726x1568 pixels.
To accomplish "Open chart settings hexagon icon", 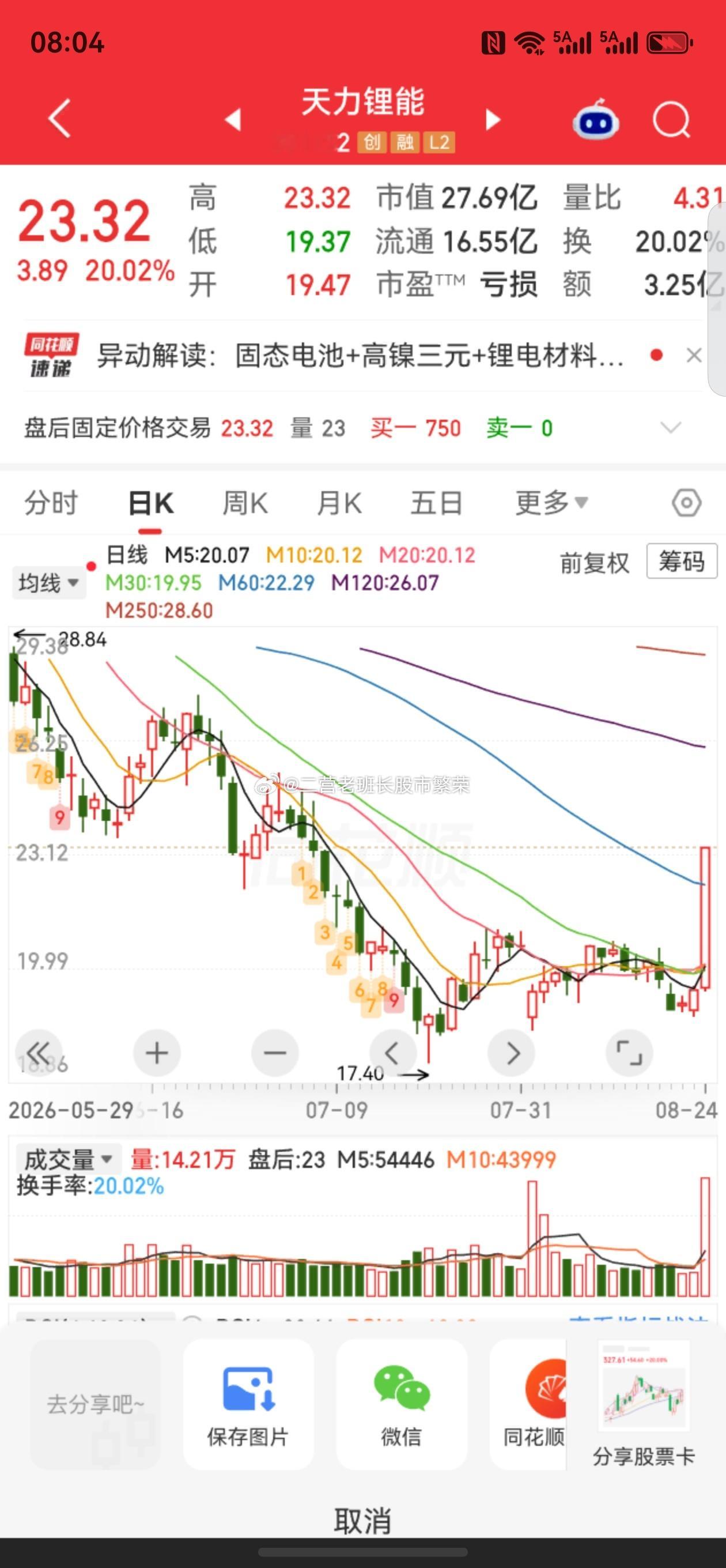I will 686,503.
